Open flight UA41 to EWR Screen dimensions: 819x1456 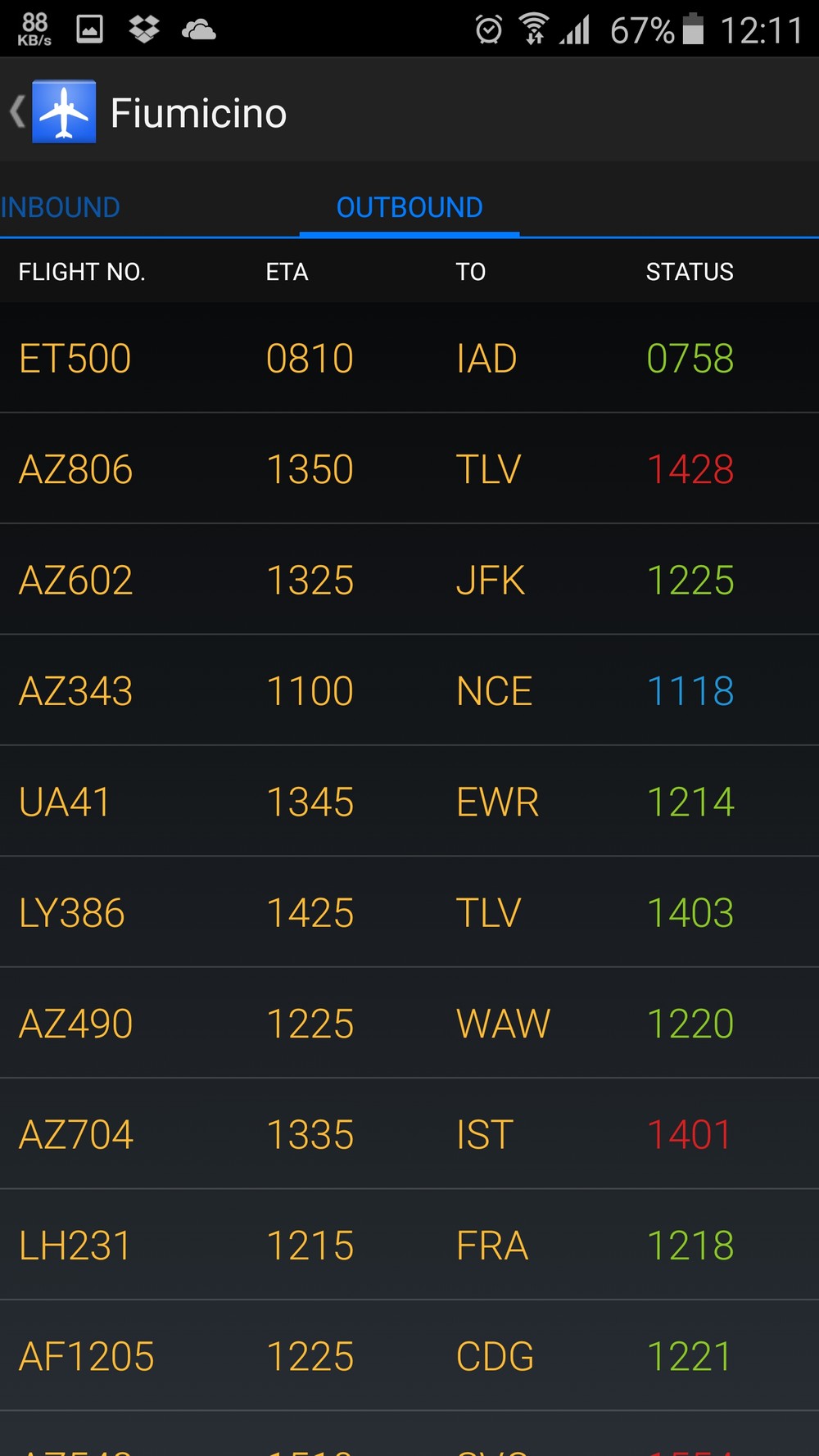click(x=409, y=802)
